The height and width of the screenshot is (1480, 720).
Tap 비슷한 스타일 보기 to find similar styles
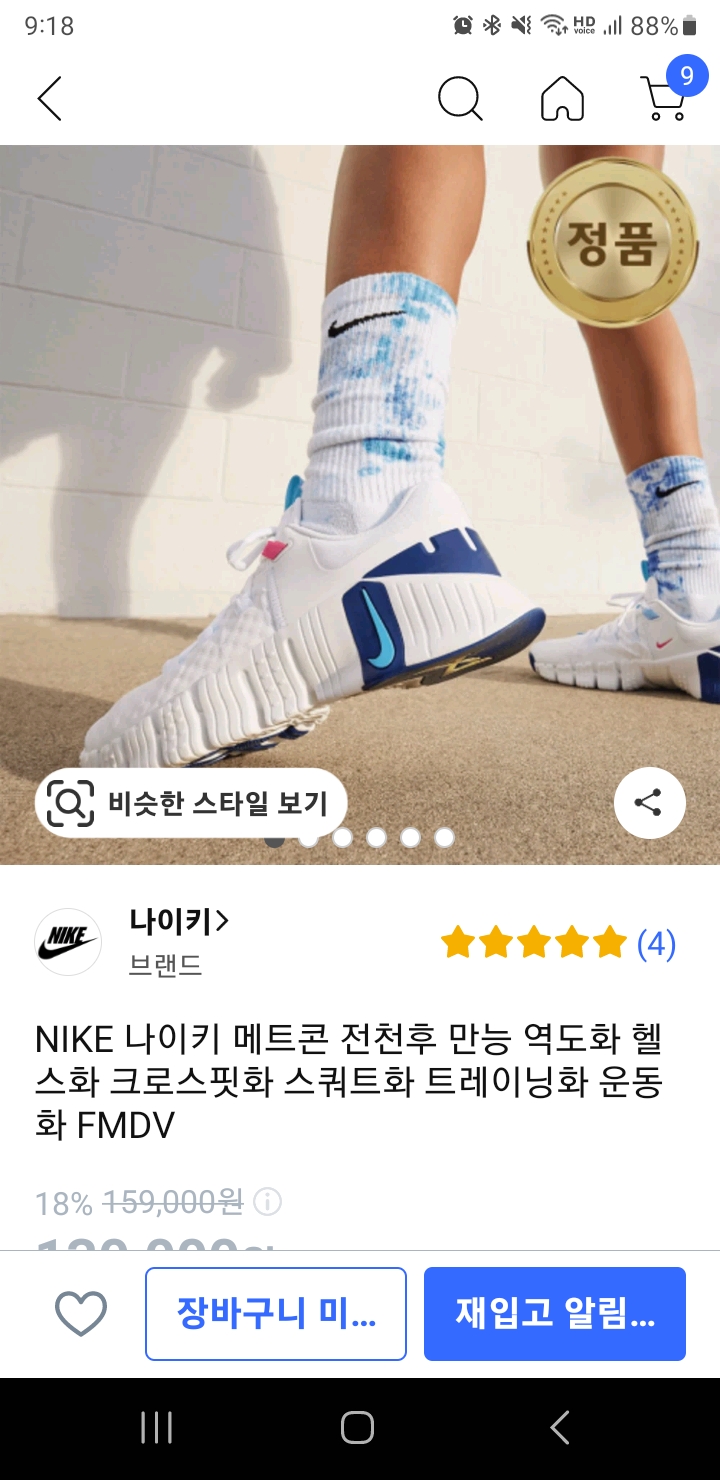191,803
